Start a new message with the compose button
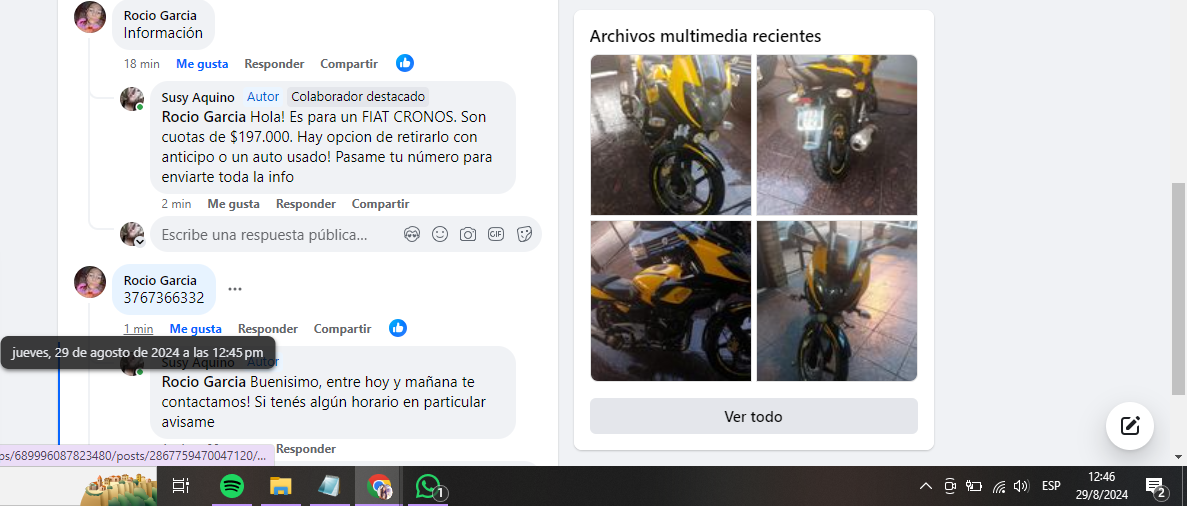The height and width of the screenshot is (506, 1187). point(1130,426)
